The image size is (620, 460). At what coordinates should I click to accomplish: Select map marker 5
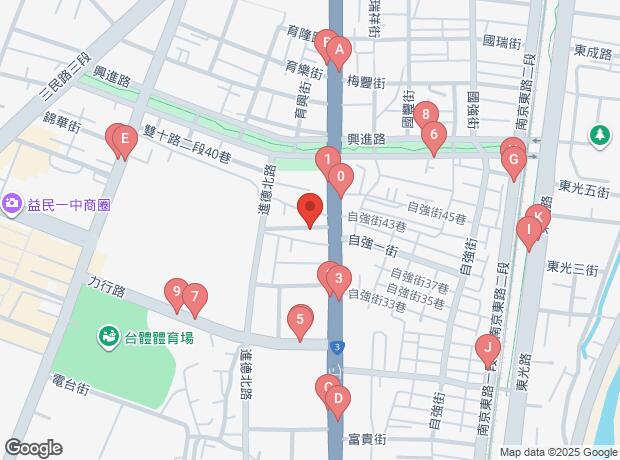click(x=299, y=321)
